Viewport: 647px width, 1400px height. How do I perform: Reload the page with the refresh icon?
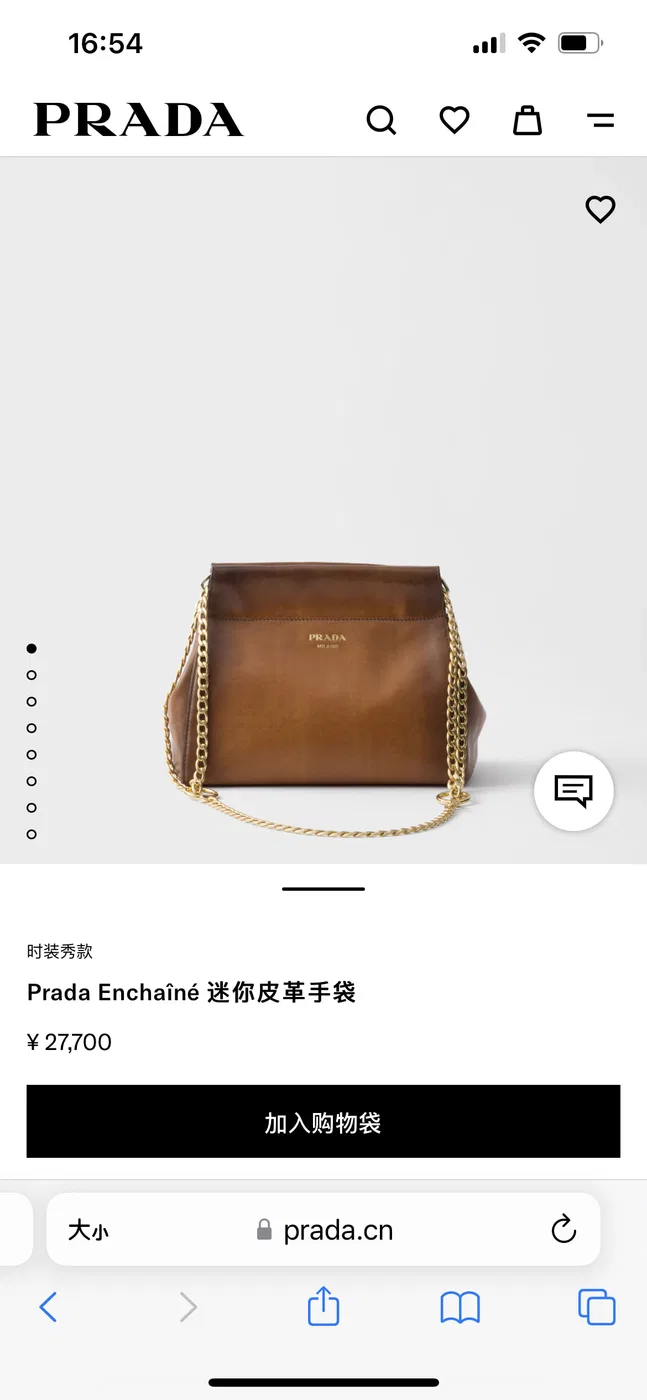pyautogui.click(x=564, y=1229)
